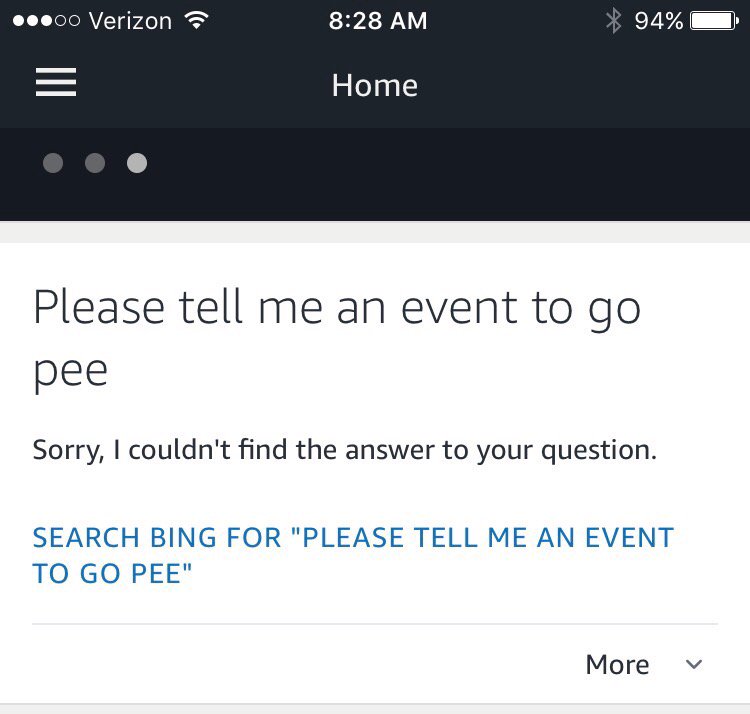The image size is (750, 714).
Task: Open the hamburger navigation menu
Action: click(x=56, y=84)
